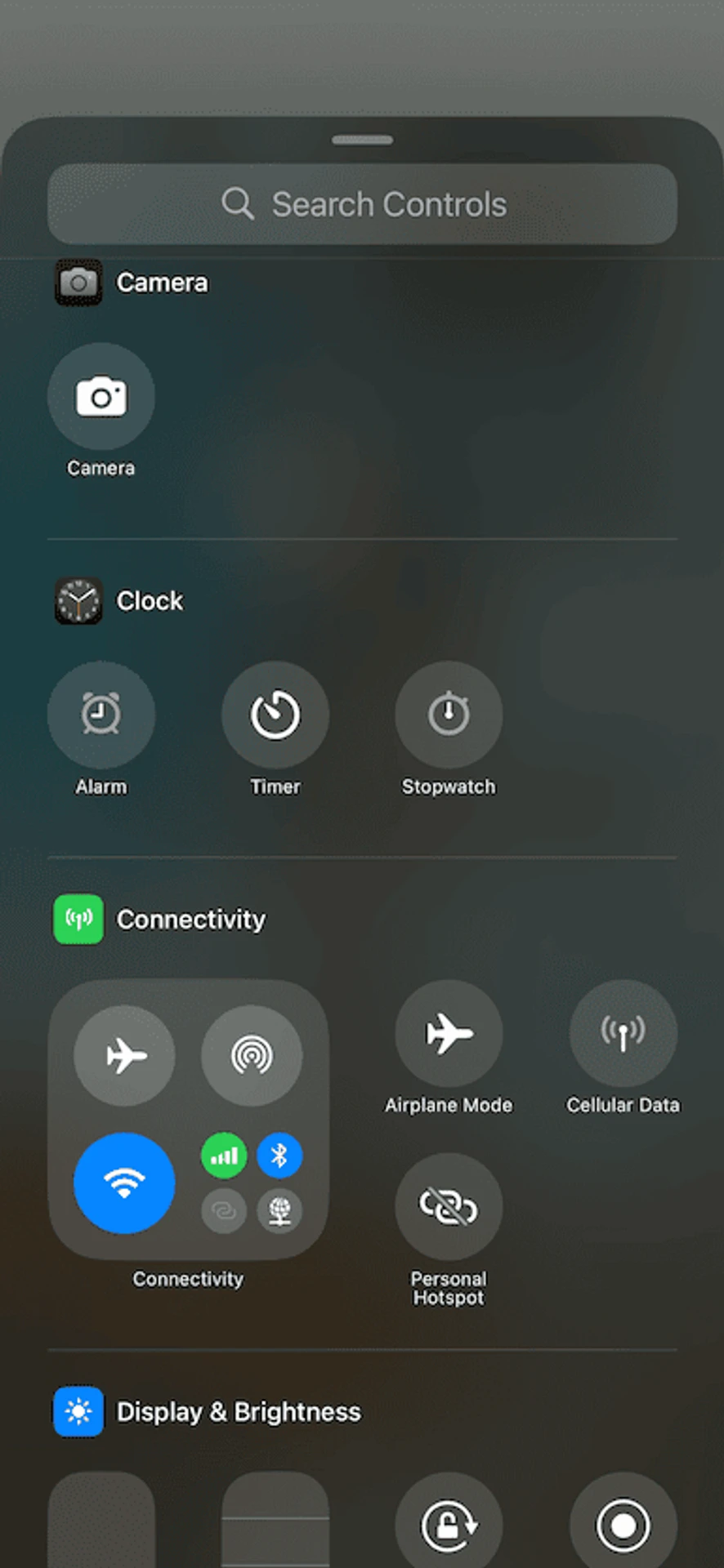Viewport: 724px width, 1568px height.
Task: Select the Alarm control
Action: pos(101,715)
